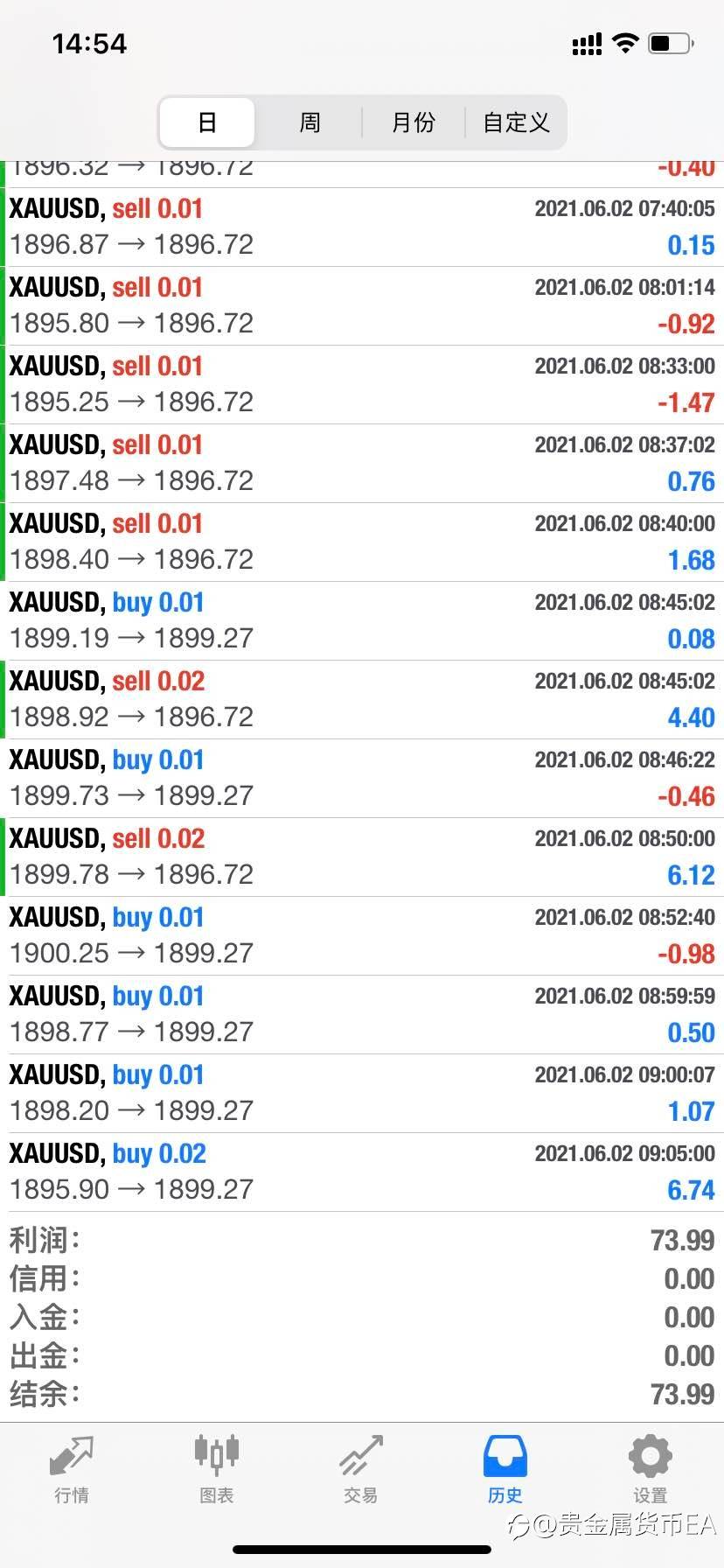Screen dimensions: 724x1568
Task: Open the 图表 chart tab
Action: pyautogui.click(x=216, y=1469)
